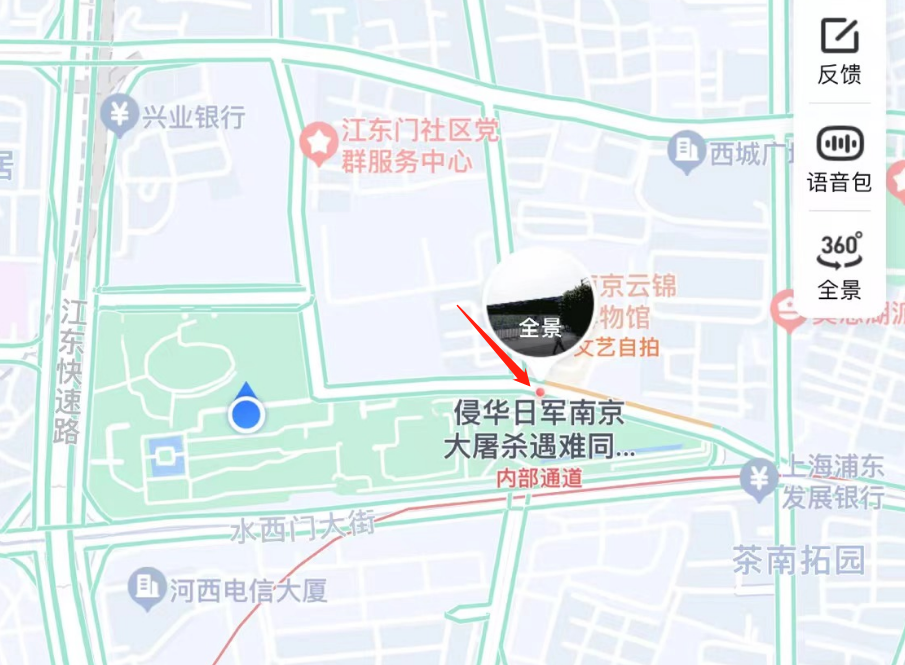Image resolution: width=905 pixels, height=665 pixels.
Task: Open the 反馈 feedback button
Action: click(839, 50)
